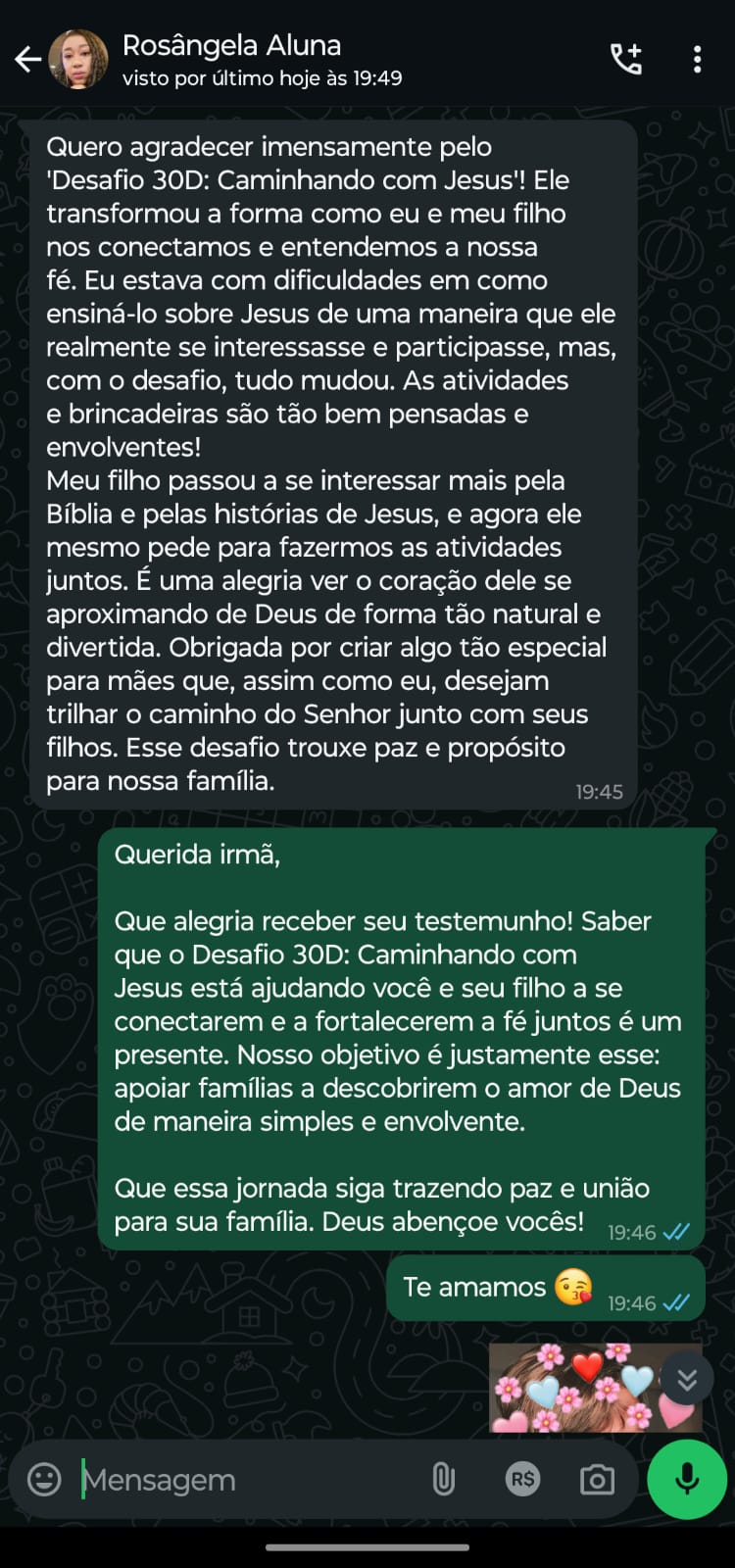Focus the Mensagem text field
This screenshot has width=735, height=1568.
pyautogui.click(x=245, y=1479)
